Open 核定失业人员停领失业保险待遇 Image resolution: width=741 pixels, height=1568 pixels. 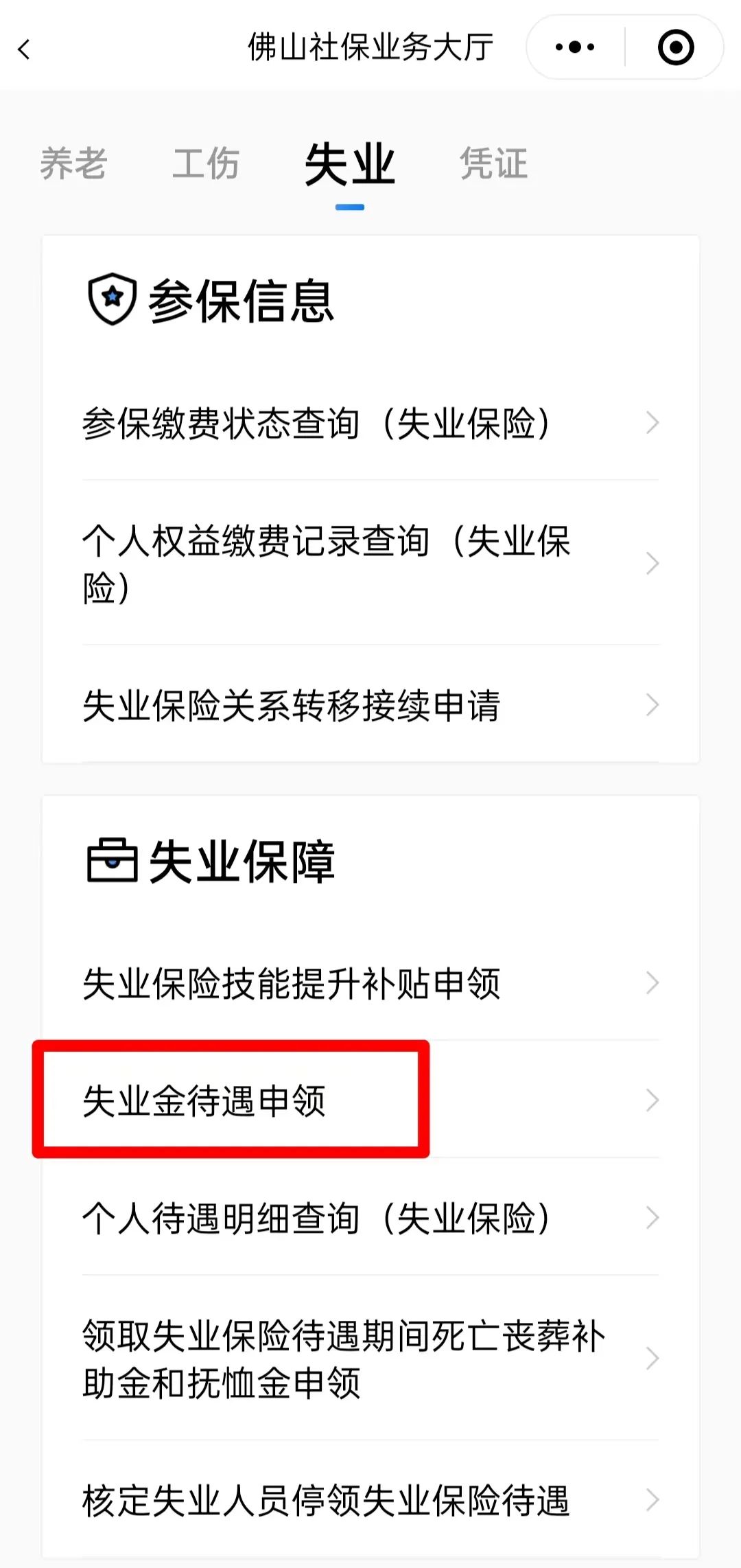pyautogui.click(x=370, y=1500)
